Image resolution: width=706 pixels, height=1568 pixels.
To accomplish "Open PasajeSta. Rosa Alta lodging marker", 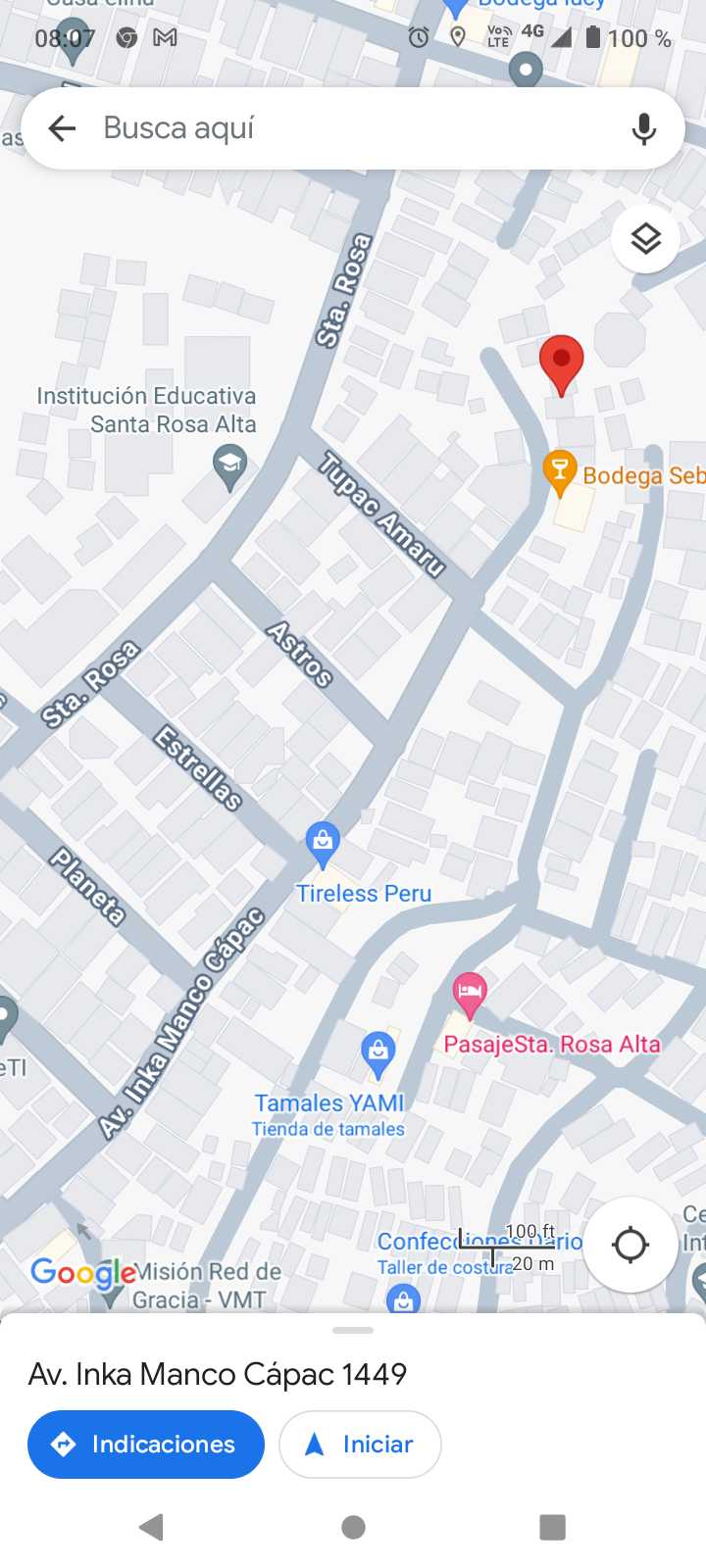I will pyautogui.click(x=470, y=993).
